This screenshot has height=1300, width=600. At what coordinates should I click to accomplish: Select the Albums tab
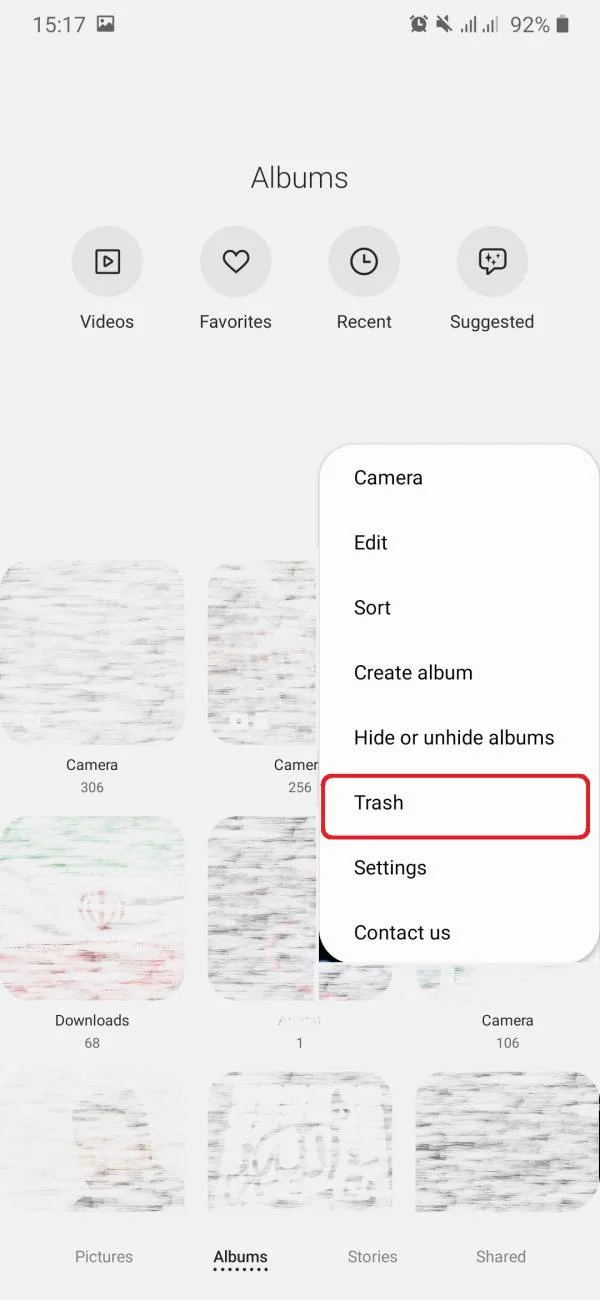[240, 1257]
